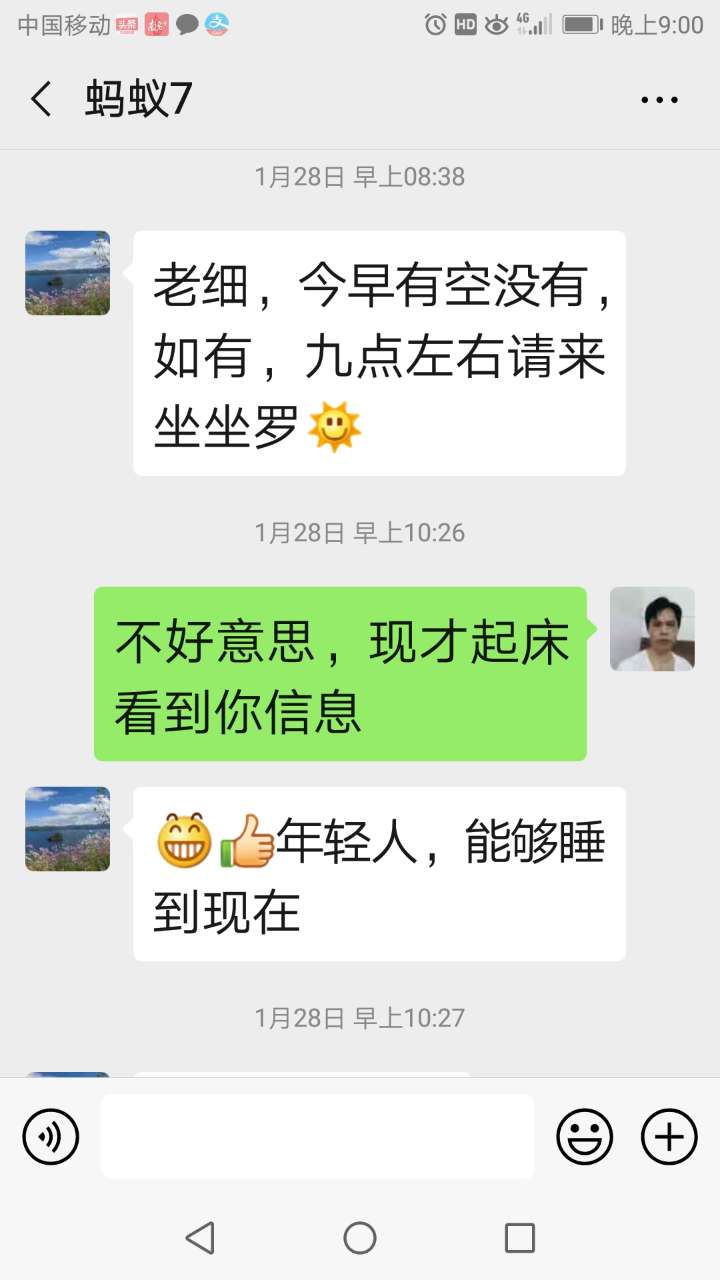Screen dimensions: 720x1280
Task: Open my own avatar profile
Action: click(x=652, y=628)
